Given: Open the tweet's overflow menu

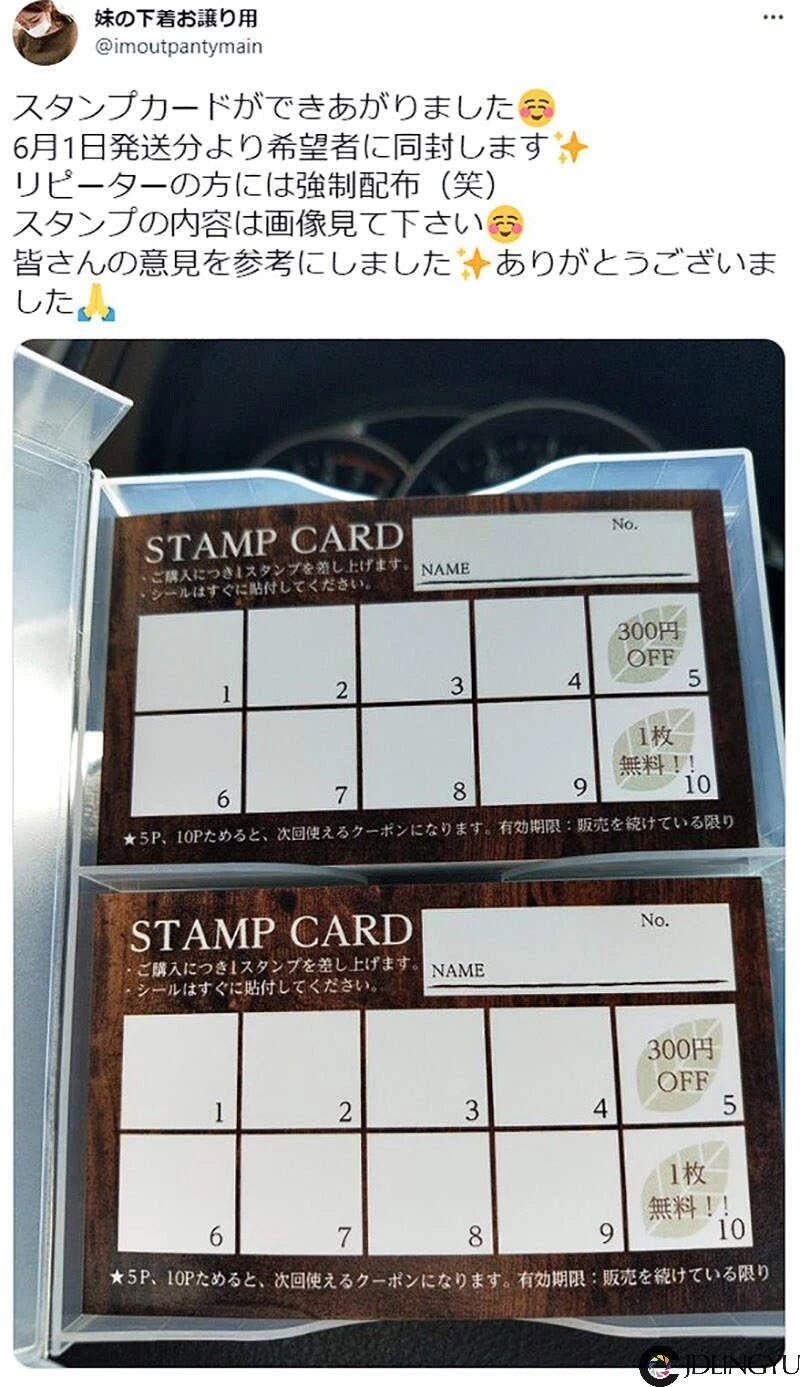Looking at the screenshot, I should pyautogui.click(x=773, y=17).
